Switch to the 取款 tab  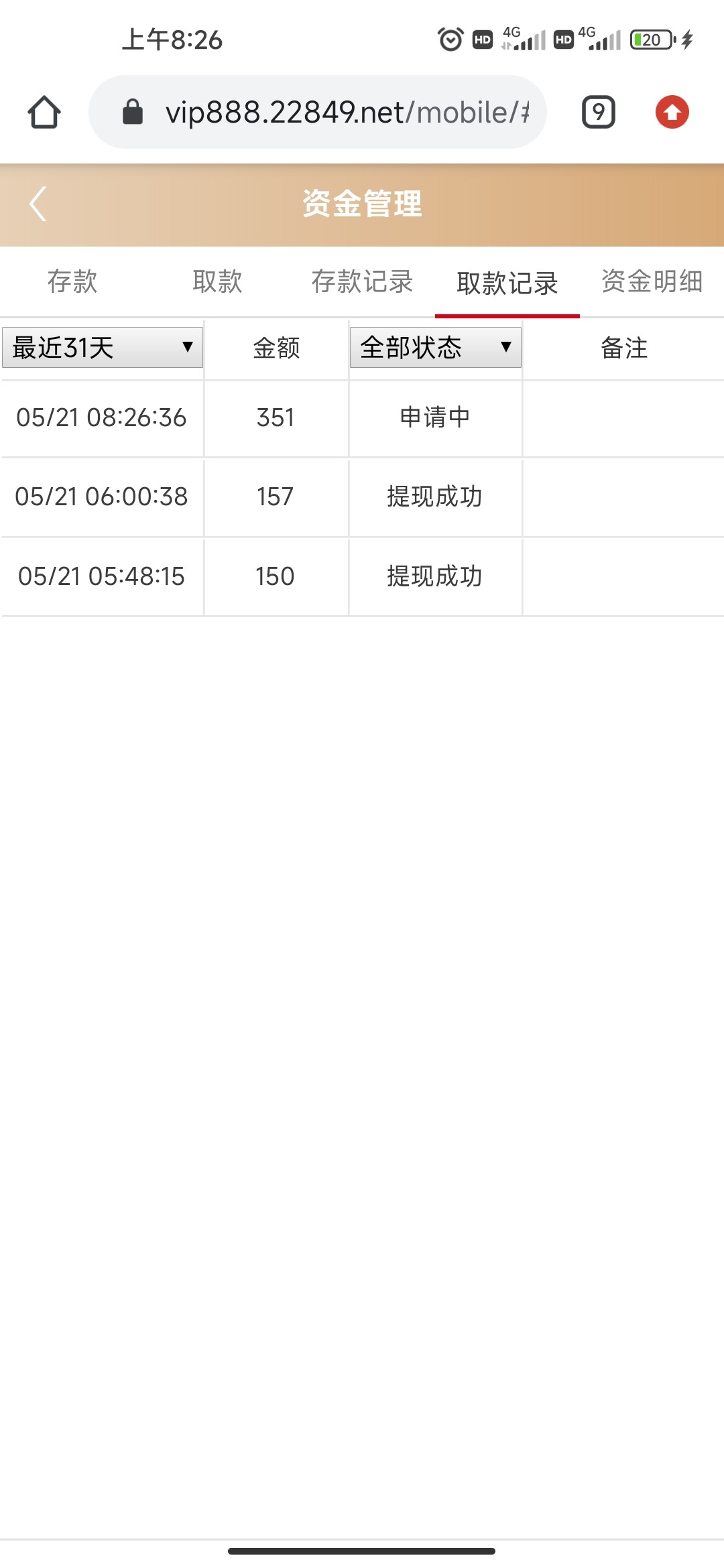click(217, 282)
